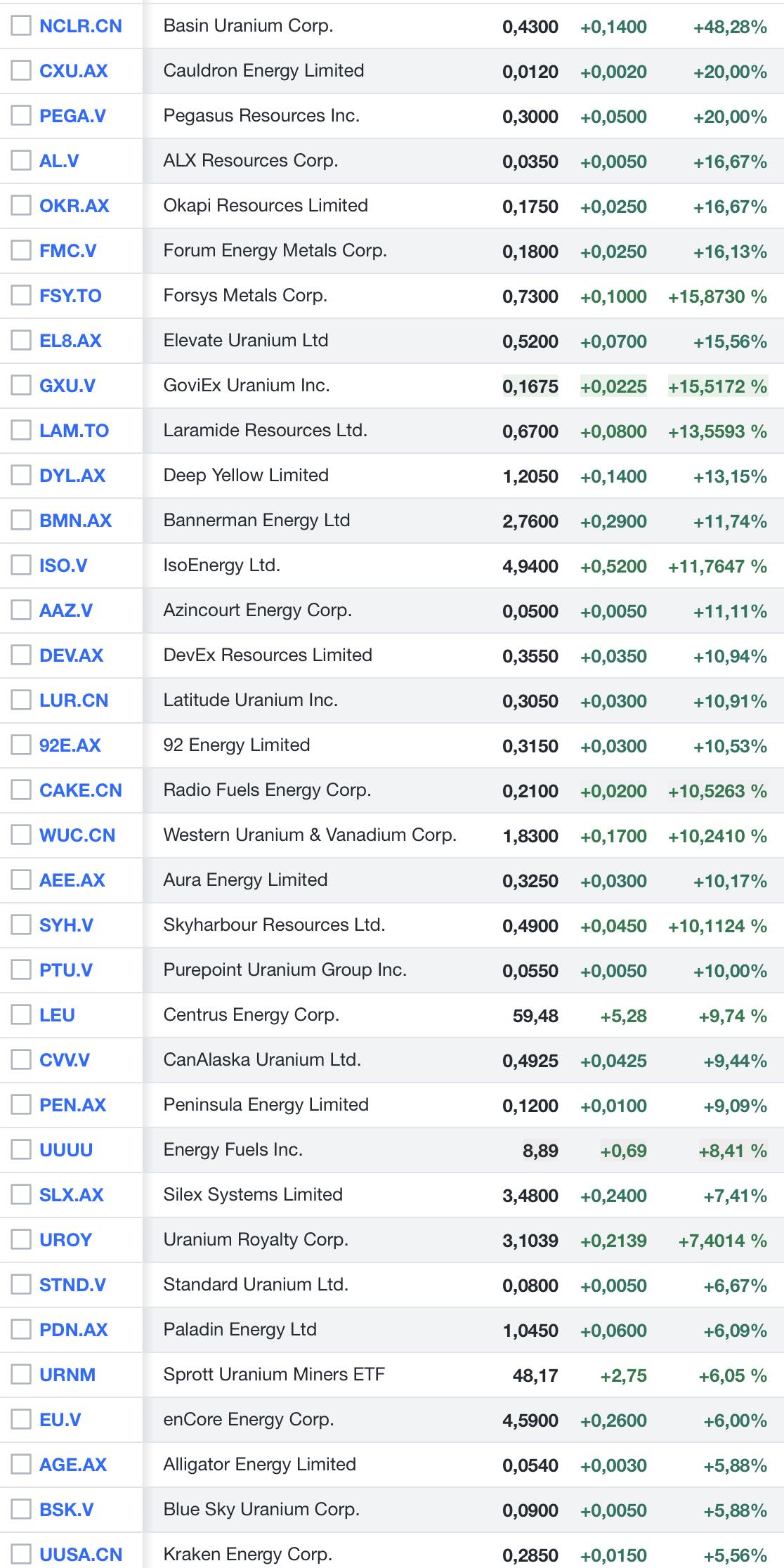The image size is (784, 1568).
Task: Tick the checkbox beside DYL.AX
Action: coord(21,476)
